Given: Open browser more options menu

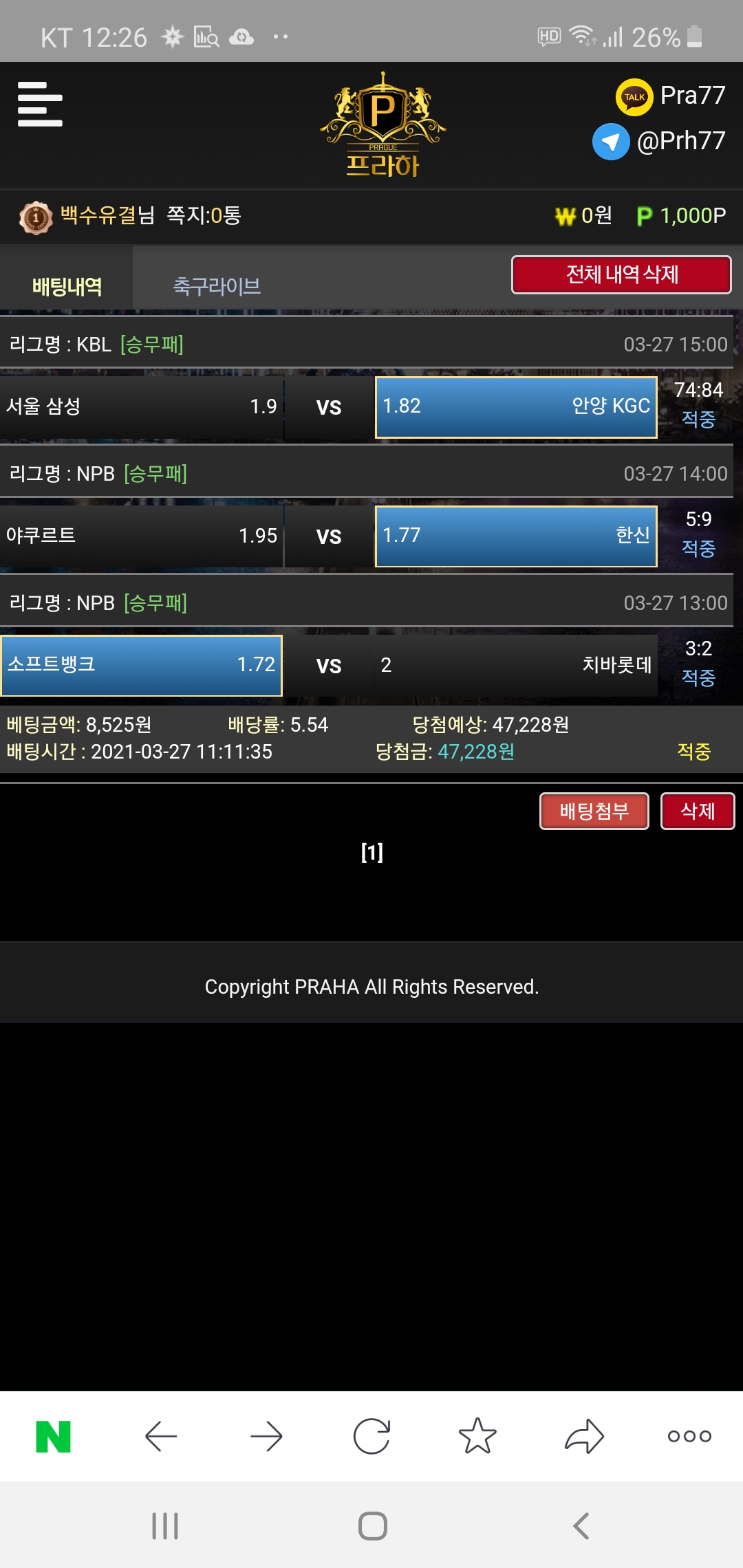Looking at the screenshot, I should click(x=689, y=1437).
